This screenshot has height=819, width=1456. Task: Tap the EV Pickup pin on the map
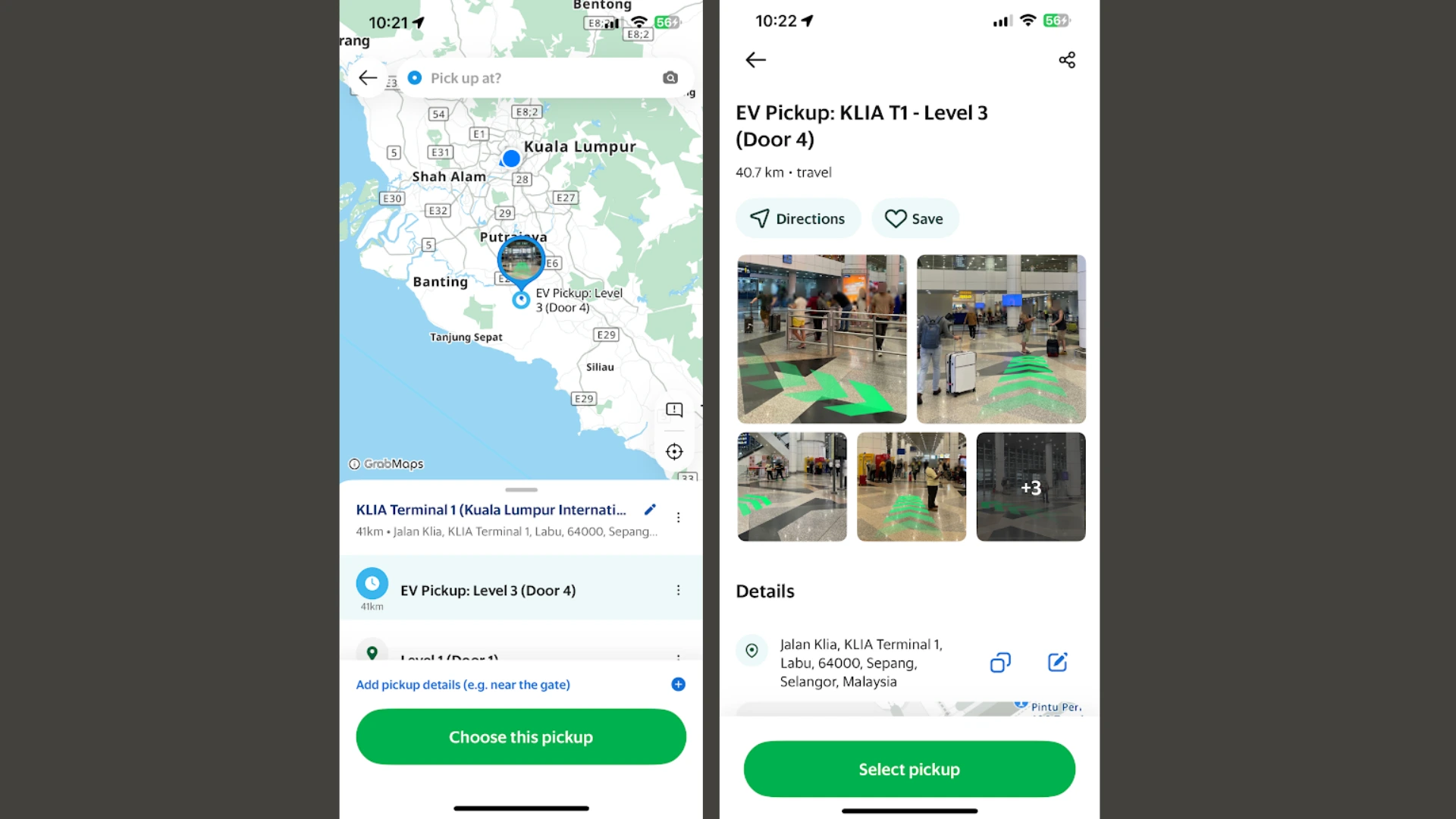[x=521, y=262]
